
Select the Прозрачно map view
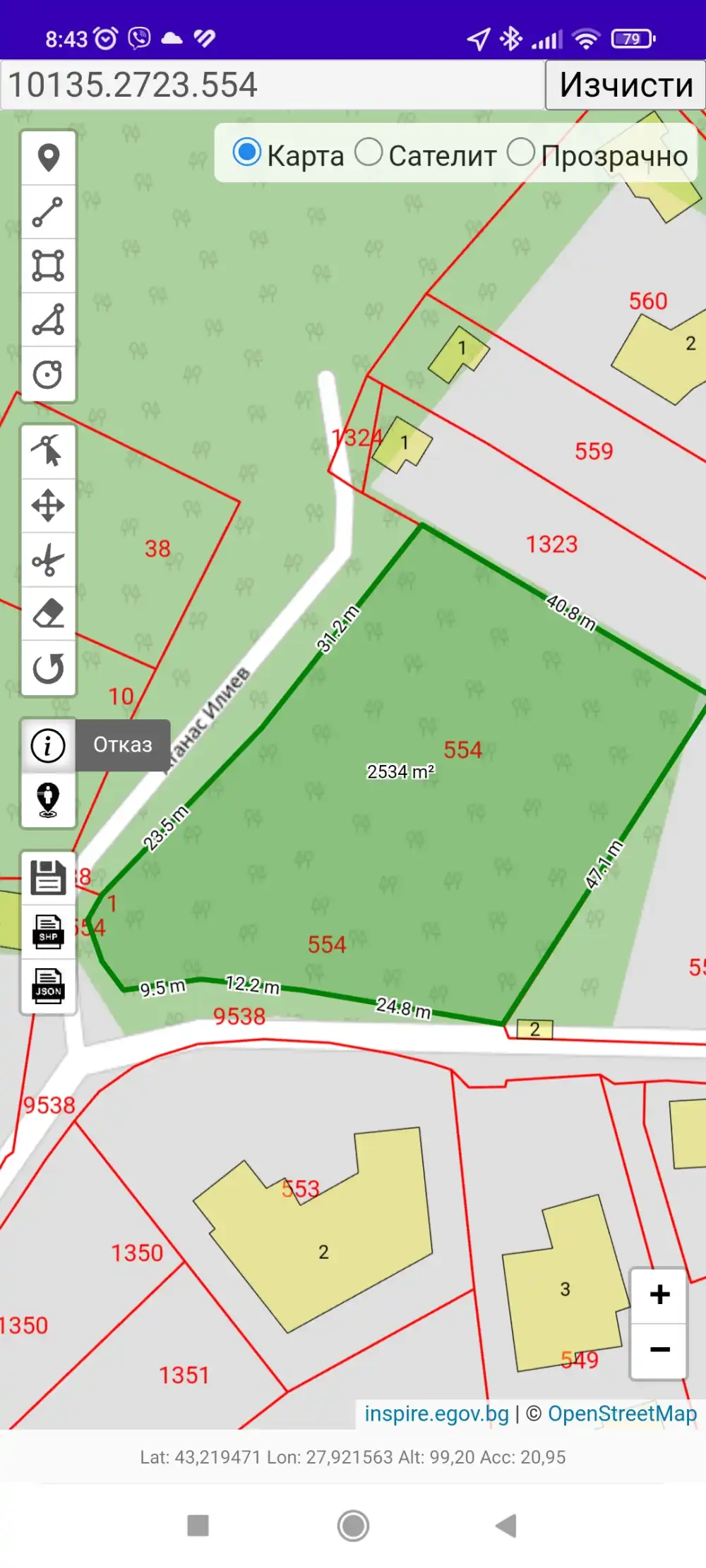click(x=597, y=154)
